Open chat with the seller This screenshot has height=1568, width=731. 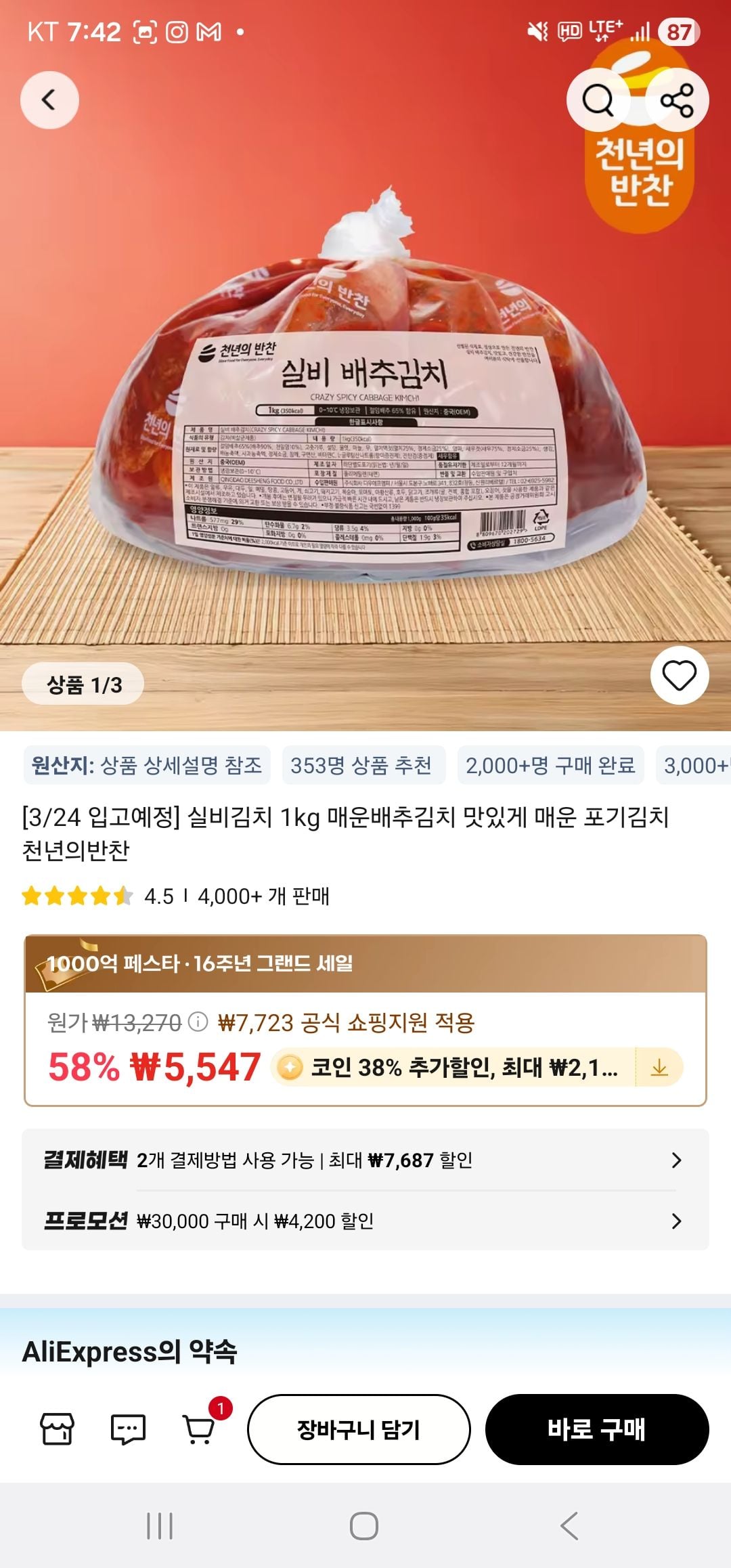click(x=128, y=1429)
